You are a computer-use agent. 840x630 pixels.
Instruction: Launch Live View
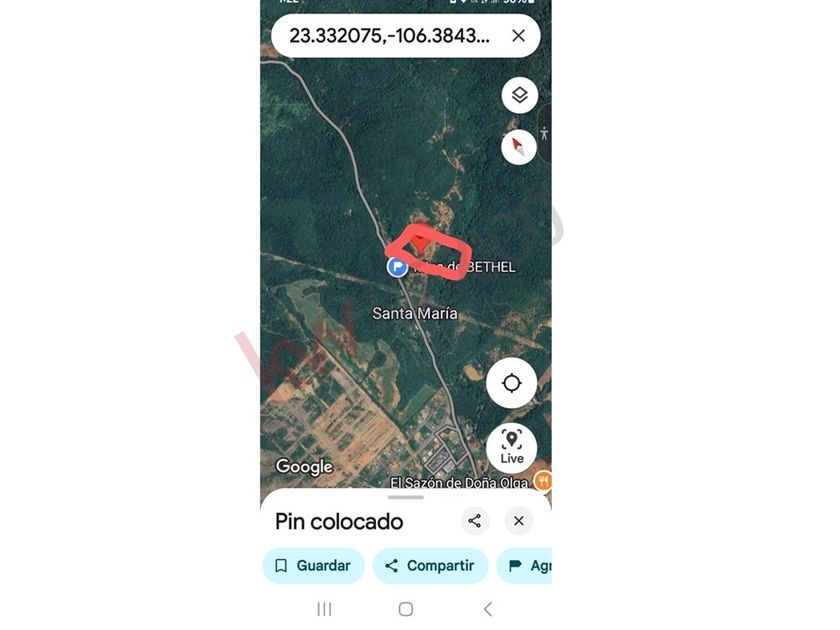[x=512, y=447]
